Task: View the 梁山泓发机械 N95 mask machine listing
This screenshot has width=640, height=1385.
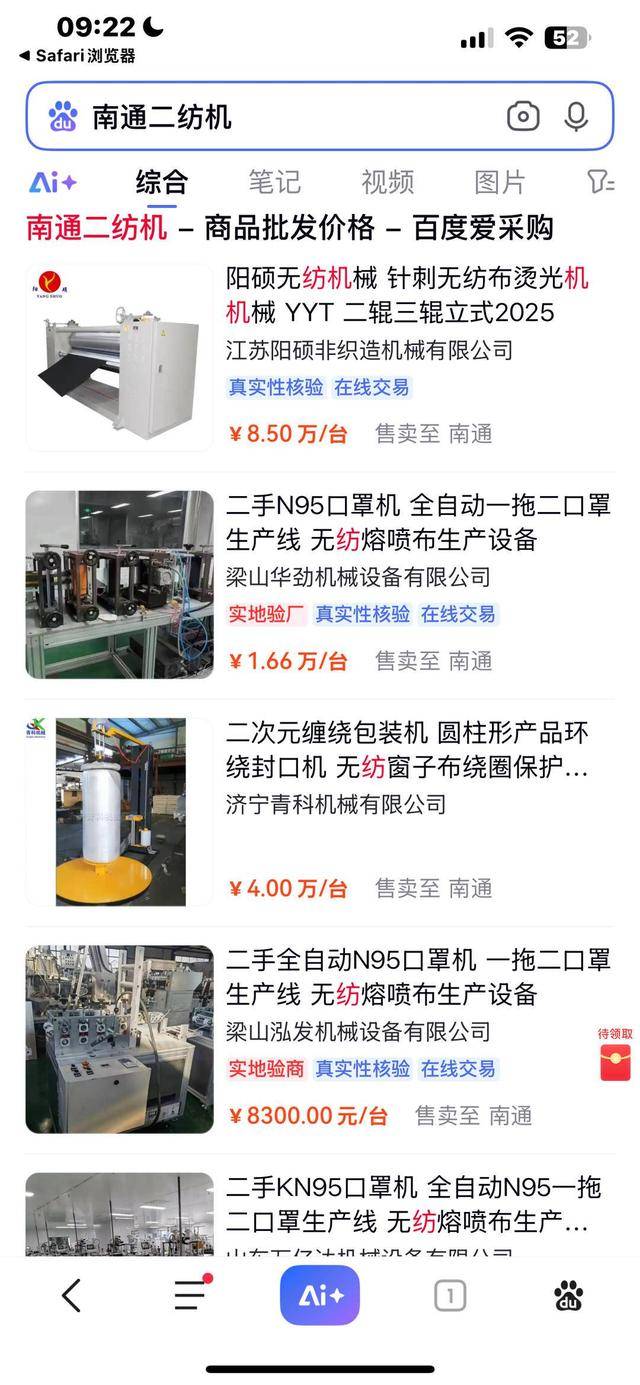Action: click(x=418, y=977)
